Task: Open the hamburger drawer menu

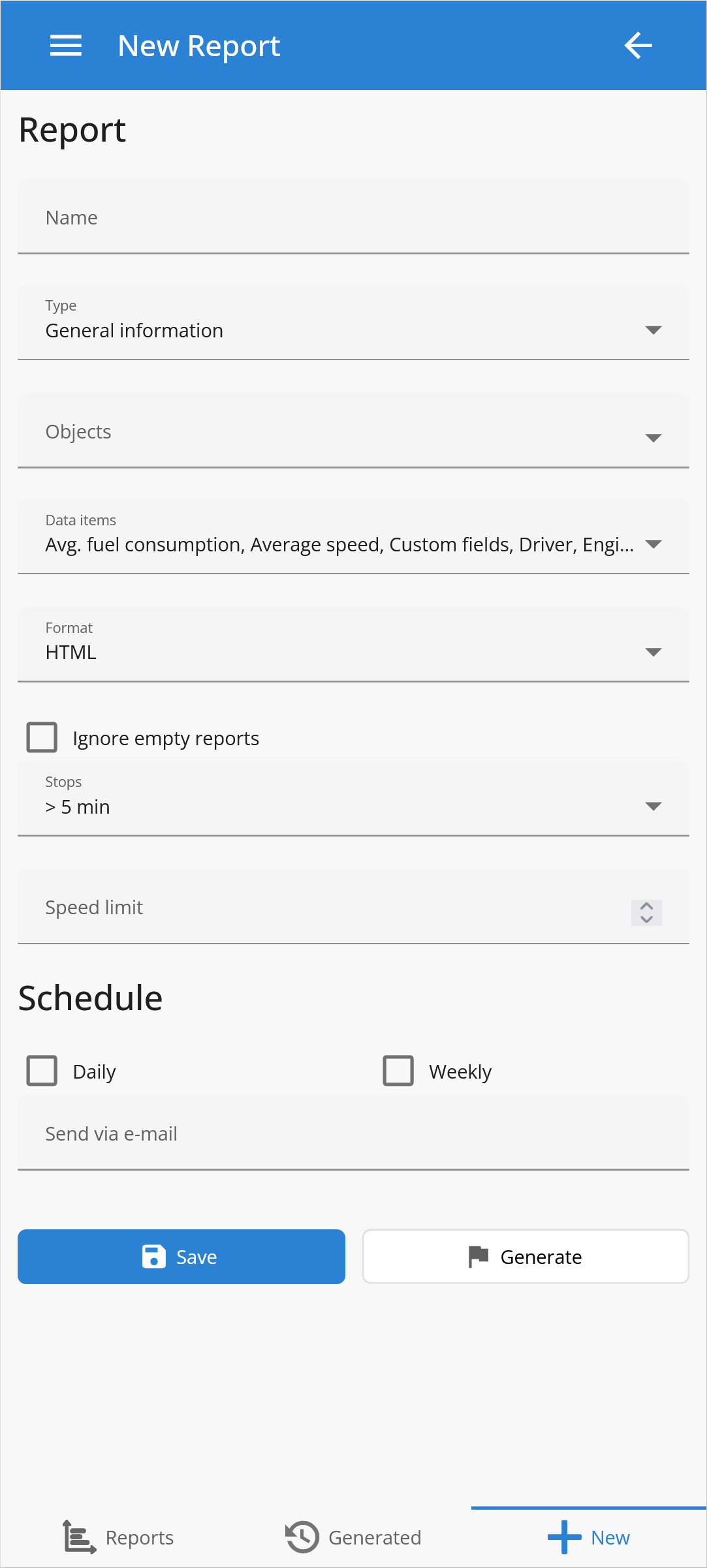Action: tap(66, 46)
